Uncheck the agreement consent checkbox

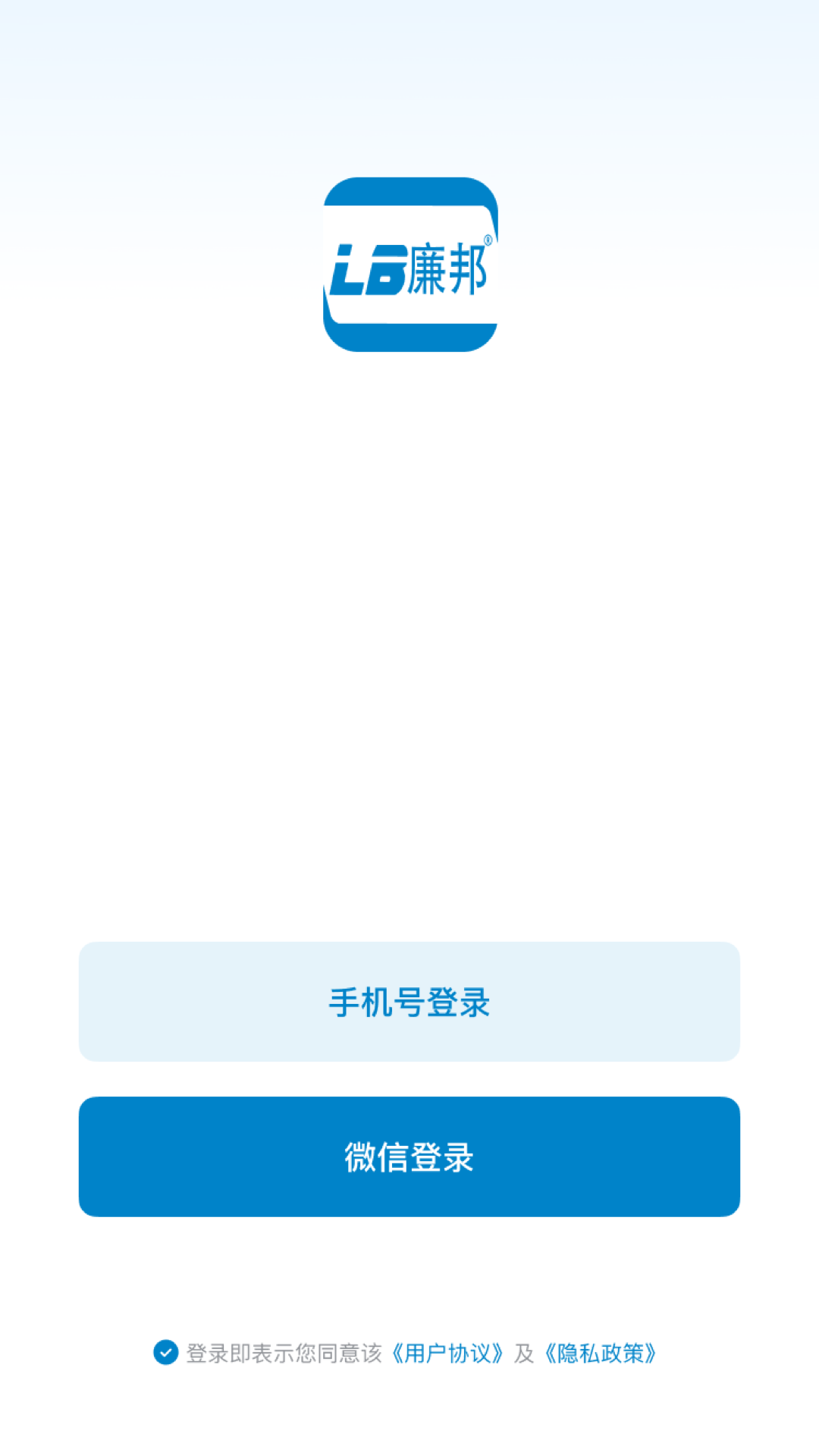click(166, 1352)
